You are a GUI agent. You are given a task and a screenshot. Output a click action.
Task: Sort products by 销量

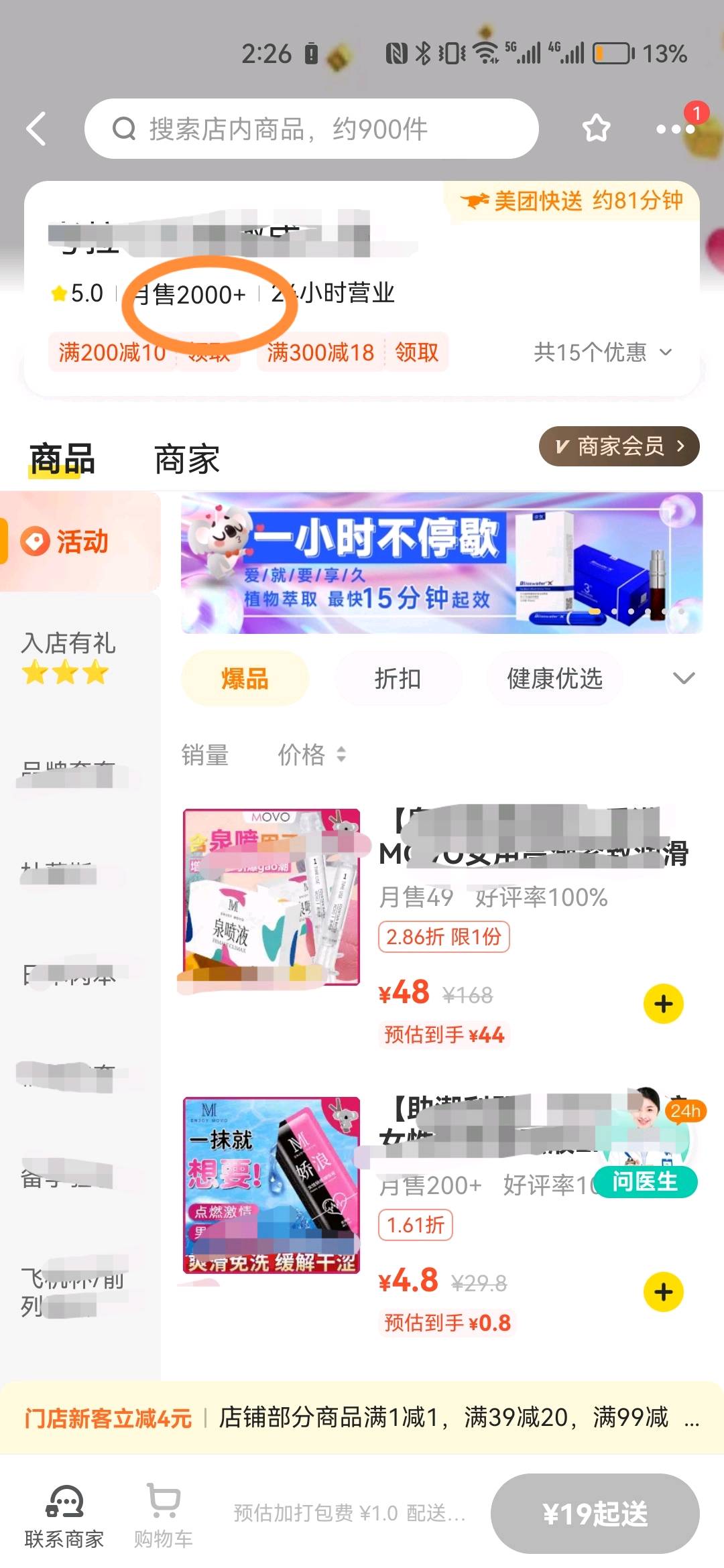click(x=205, y=755)
